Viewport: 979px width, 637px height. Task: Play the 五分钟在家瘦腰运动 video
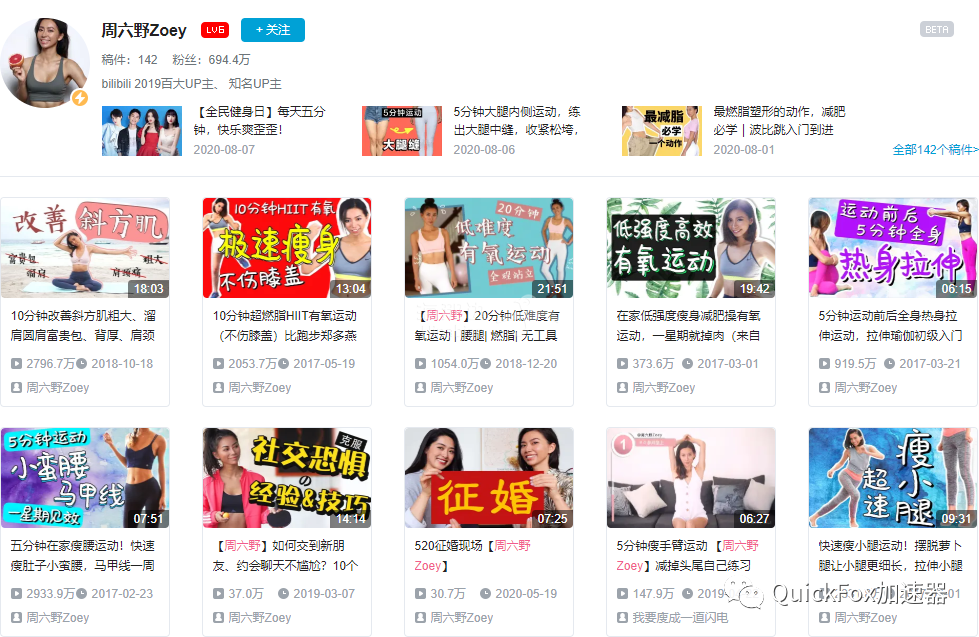tap(85, 478)
